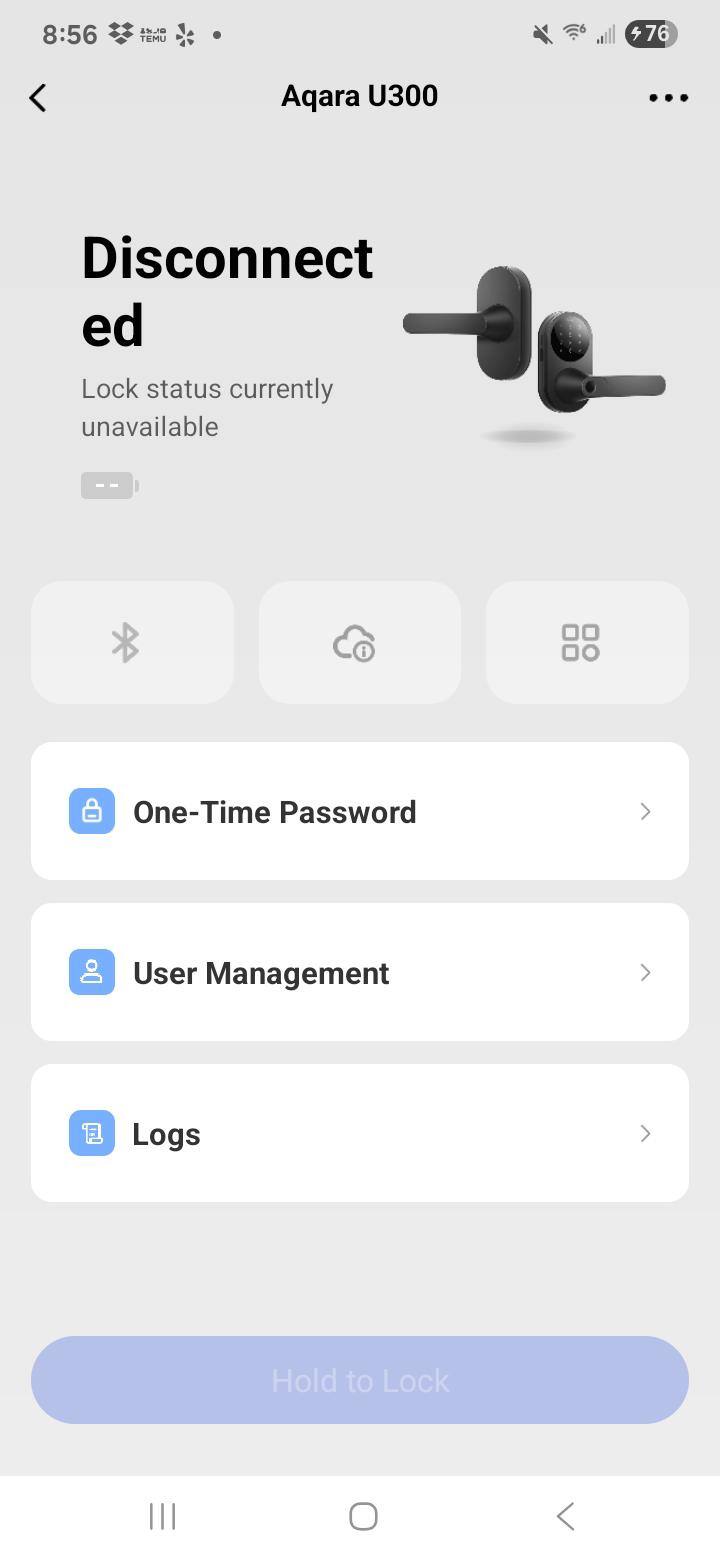
Task: Open One-Time Password settings
Action: (360, 811)
